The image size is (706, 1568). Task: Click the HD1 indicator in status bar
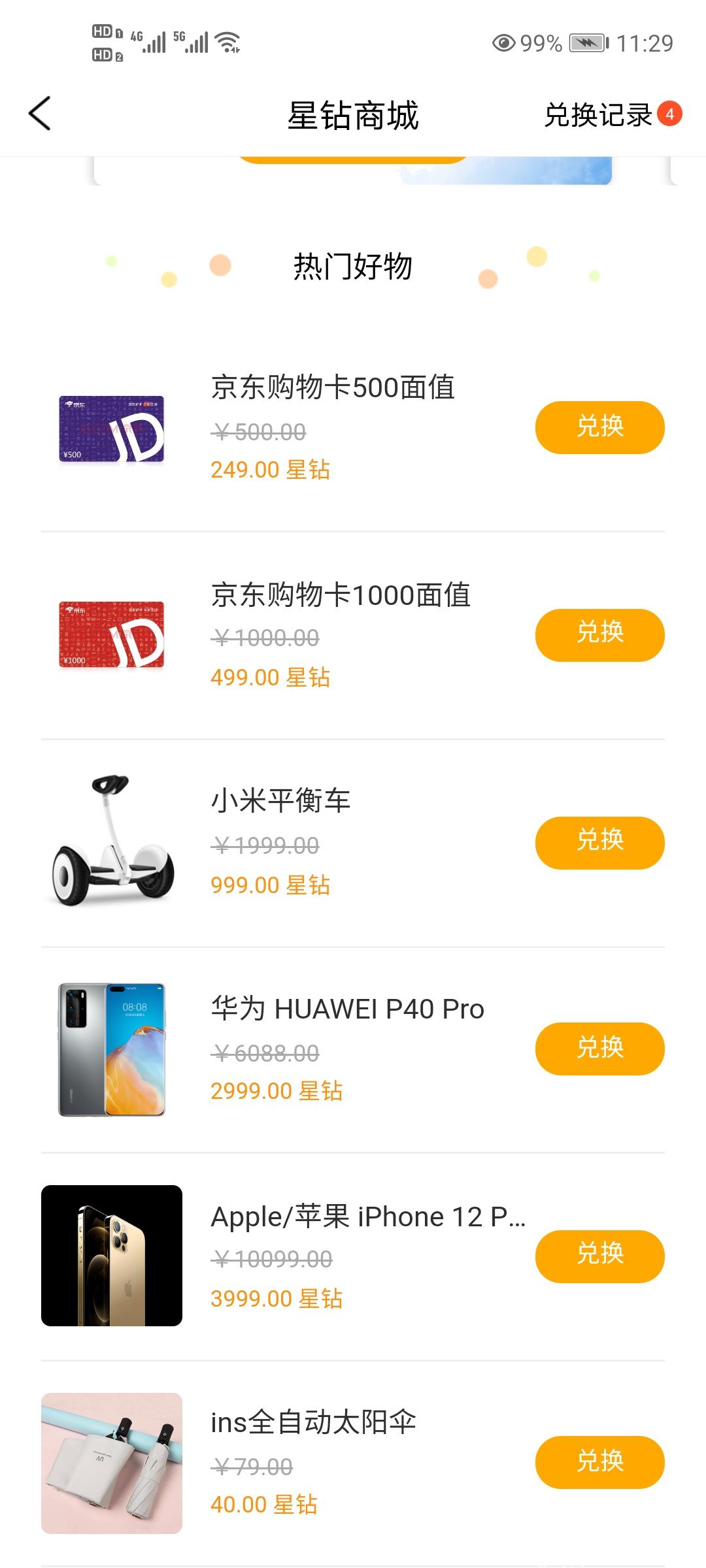point(105,31)
